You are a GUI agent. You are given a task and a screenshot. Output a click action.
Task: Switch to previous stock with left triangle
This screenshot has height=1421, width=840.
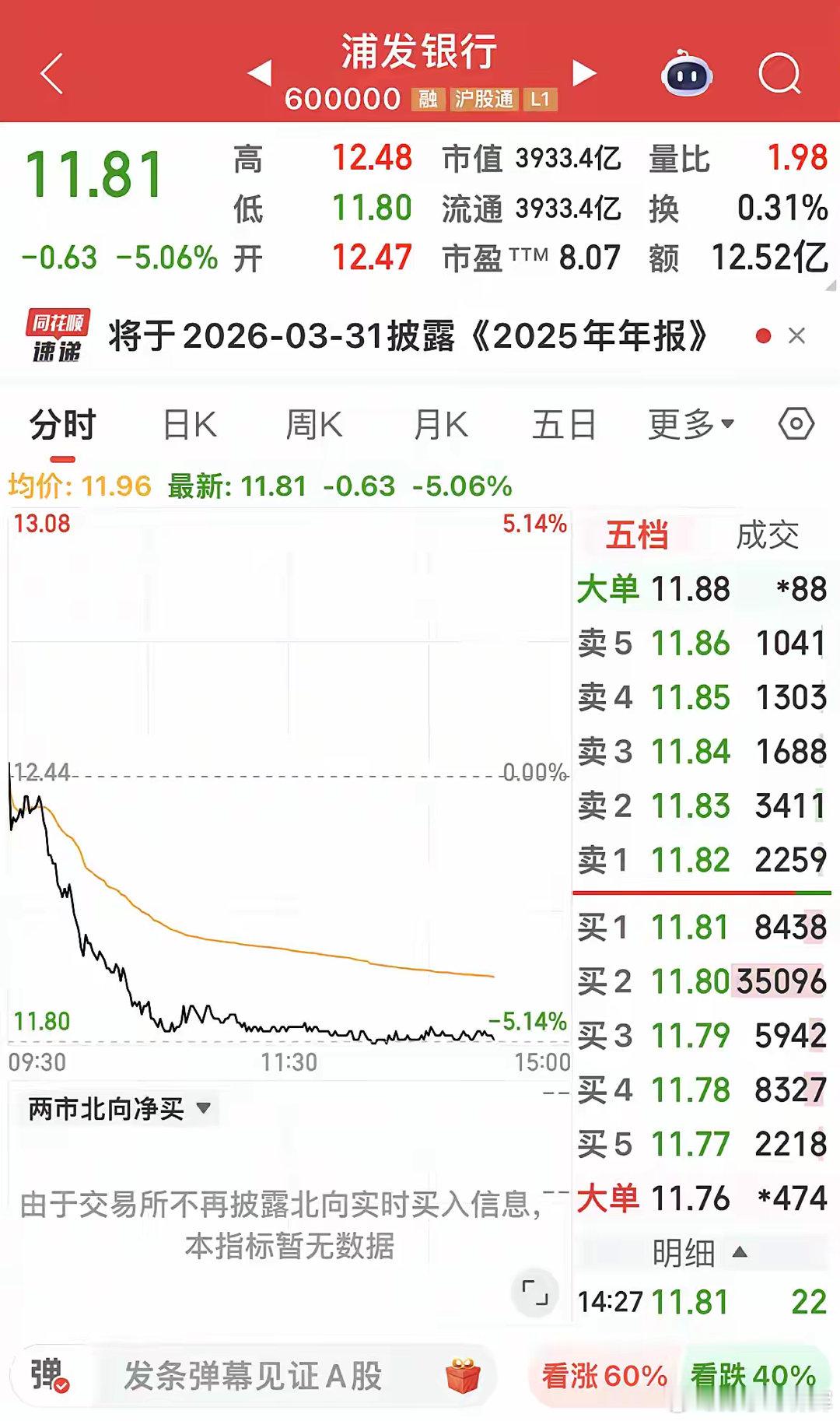(x=262, y=72)
